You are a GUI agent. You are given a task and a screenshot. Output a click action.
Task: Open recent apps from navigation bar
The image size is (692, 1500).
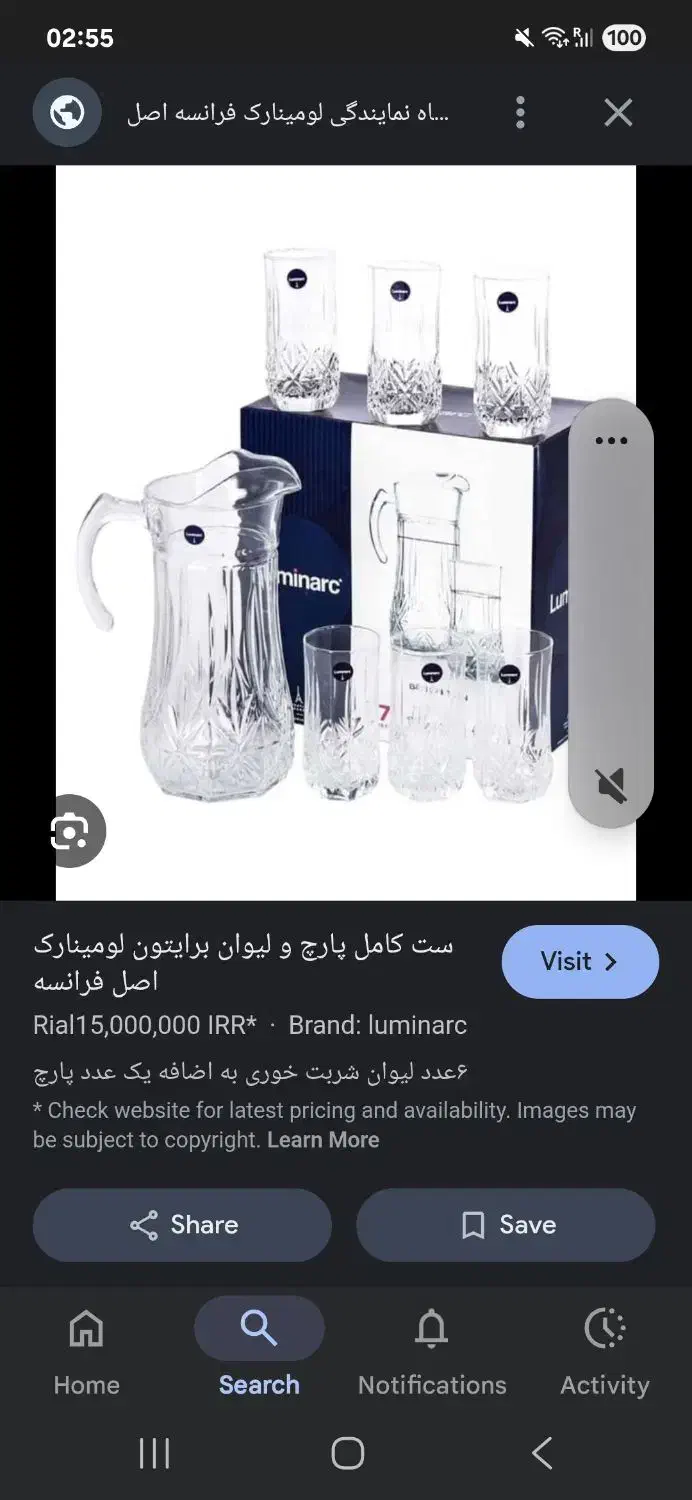click(154, 1453)
